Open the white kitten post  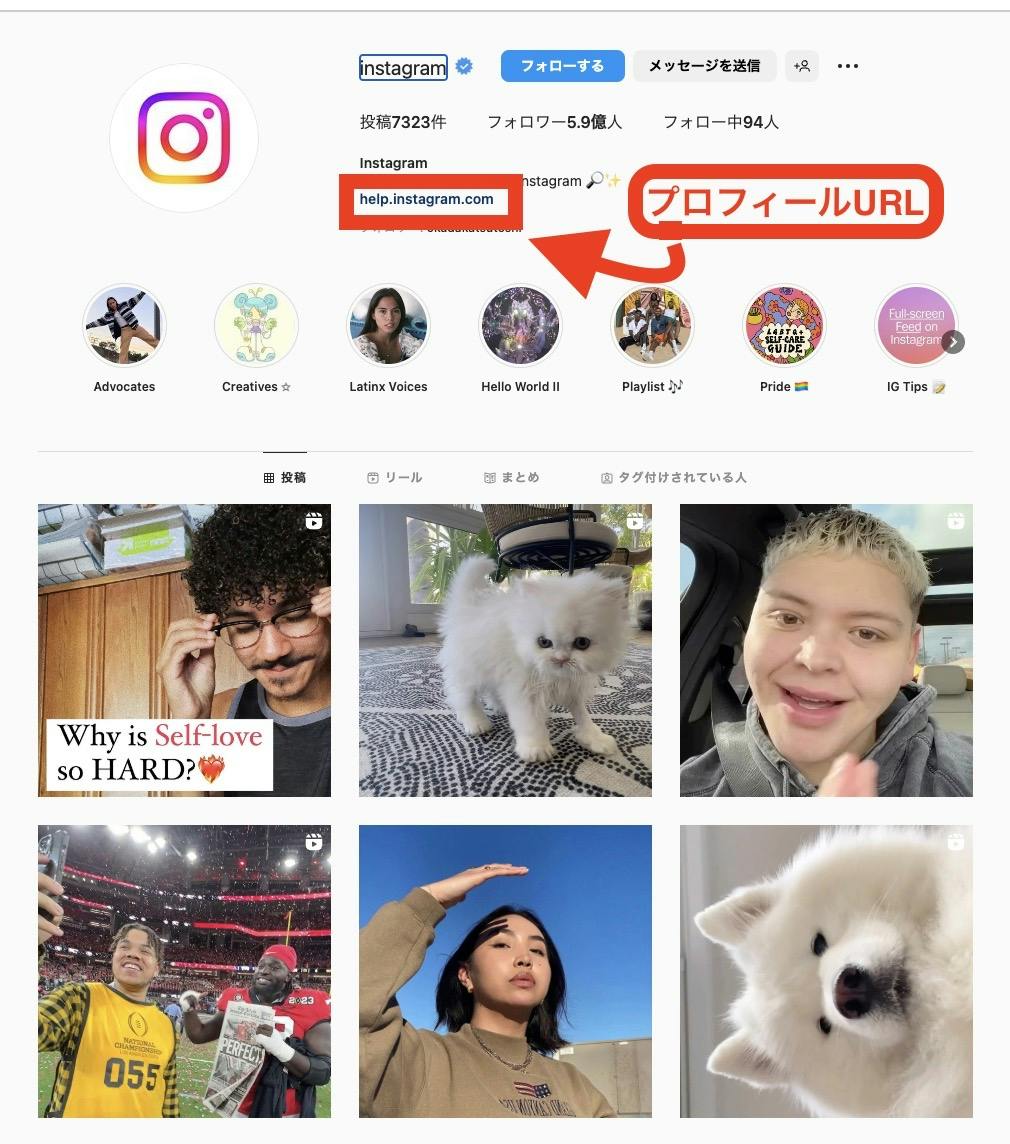click(x=505, y=650)
